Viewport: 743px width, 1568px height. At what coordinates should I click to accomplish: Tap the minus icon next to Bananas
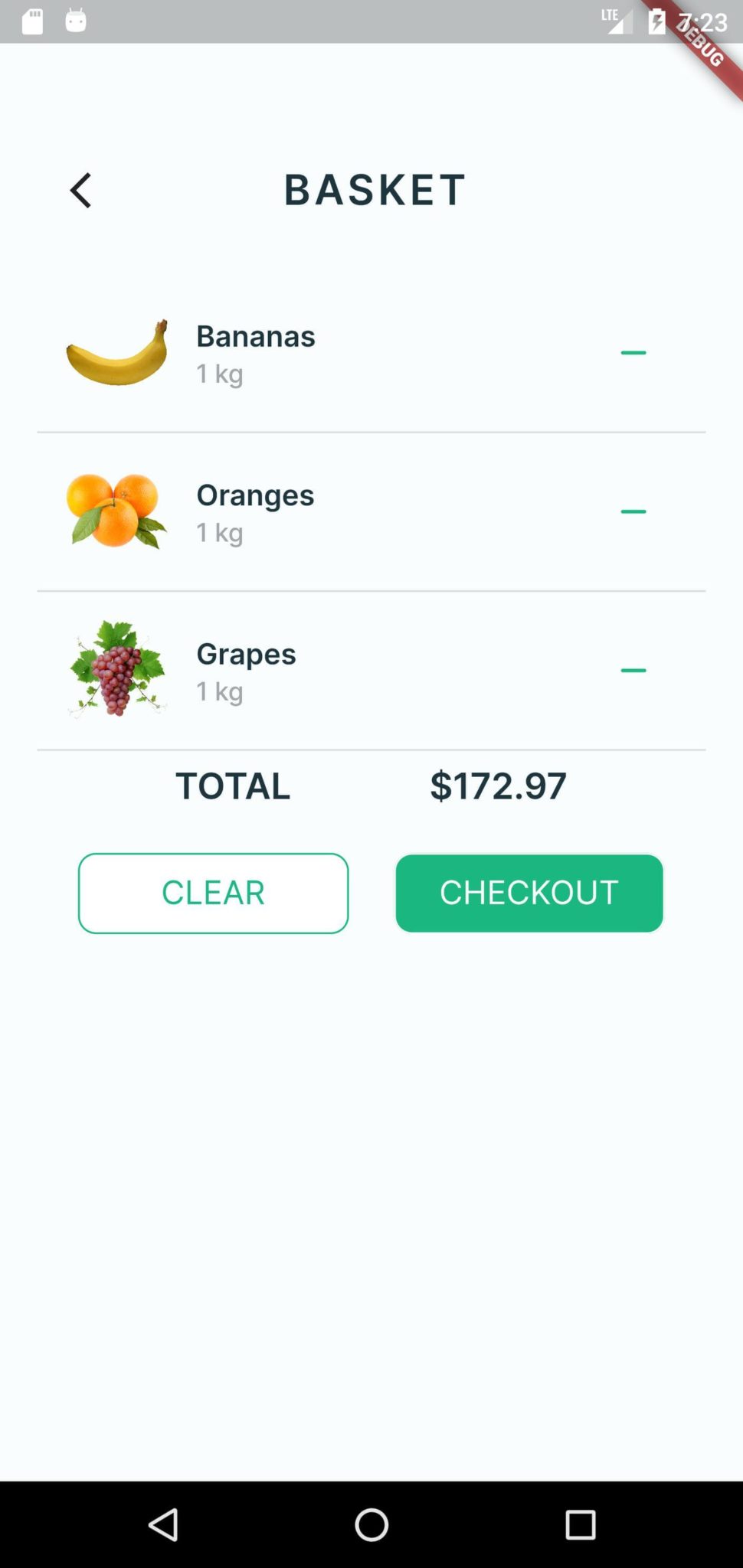click(634, 352)
